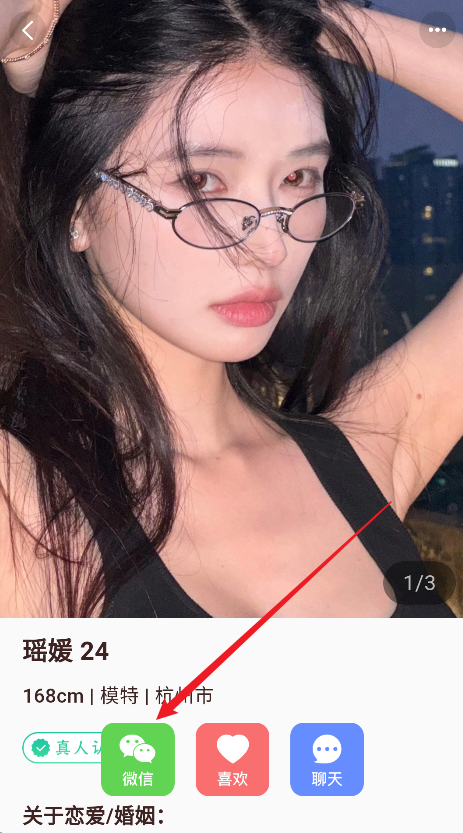Start a chat via 聊天 button
Image resolution: width=463 pixels, height=833 pixels.
pyautogui.click(x=327, y=759)
